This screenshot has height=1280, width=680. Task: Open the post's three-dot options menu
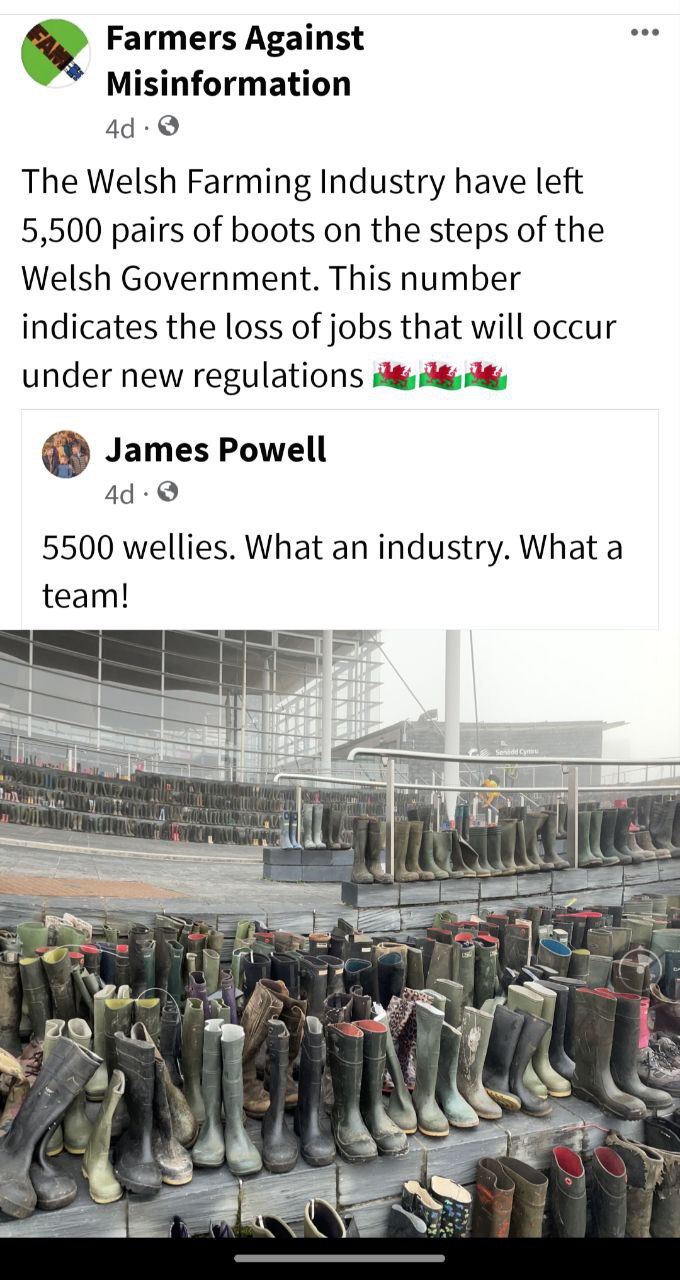click(x=645, y=32)
